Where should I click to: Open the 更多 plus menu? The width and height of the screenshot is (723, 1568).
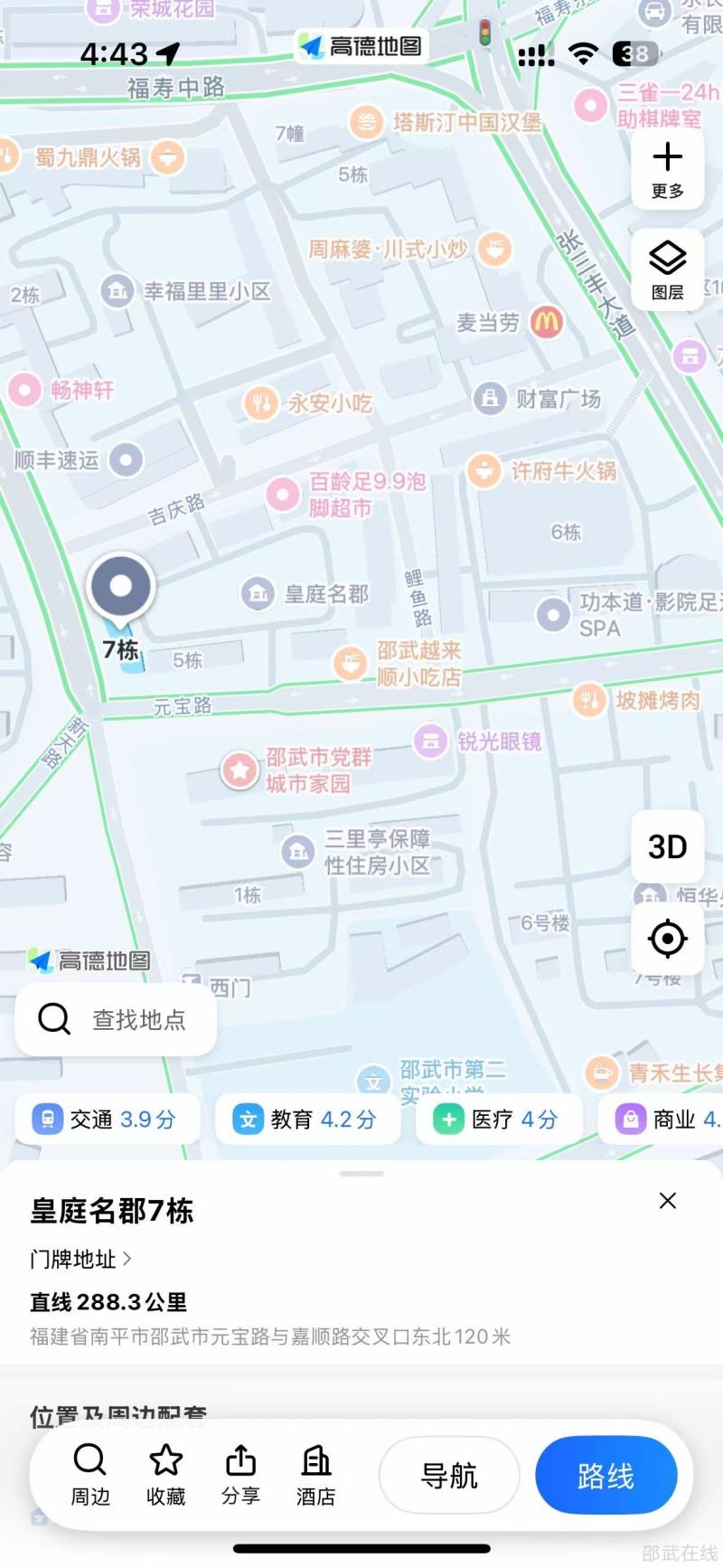(x=667, y=169)
